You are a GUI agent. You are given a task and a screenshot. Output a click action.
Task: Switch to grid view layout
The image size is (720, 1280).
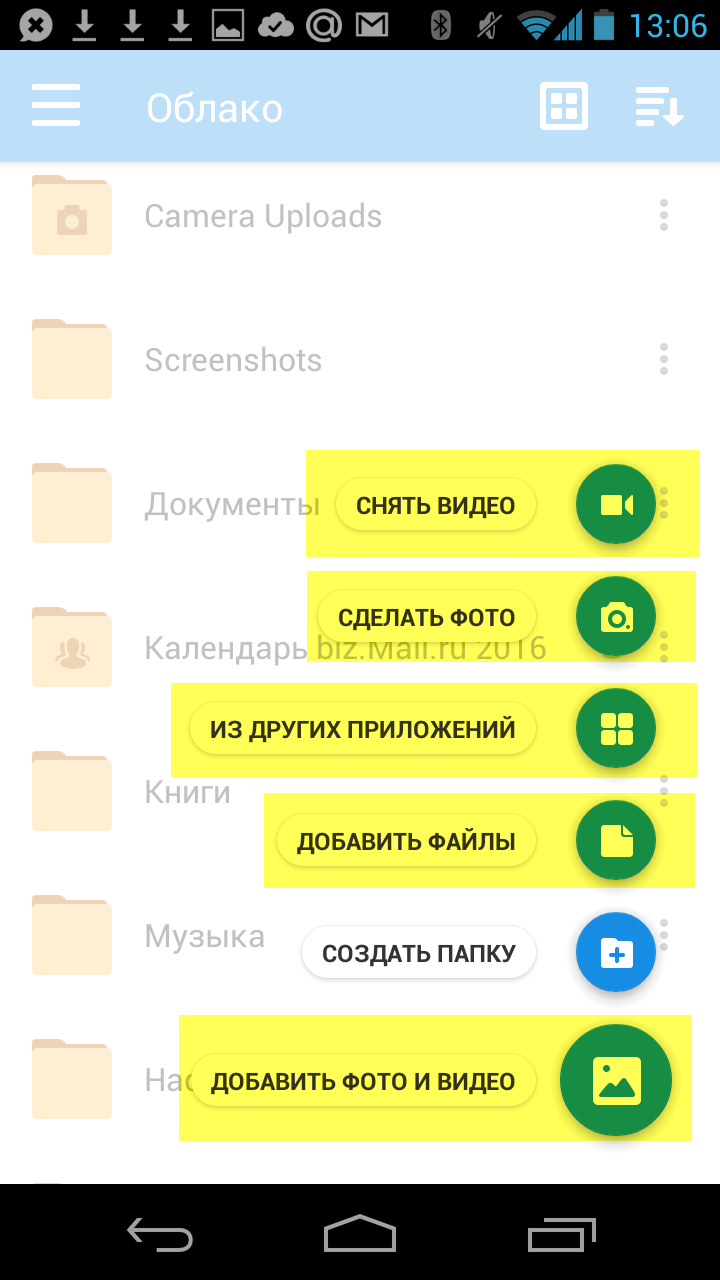tap(564, 106)
